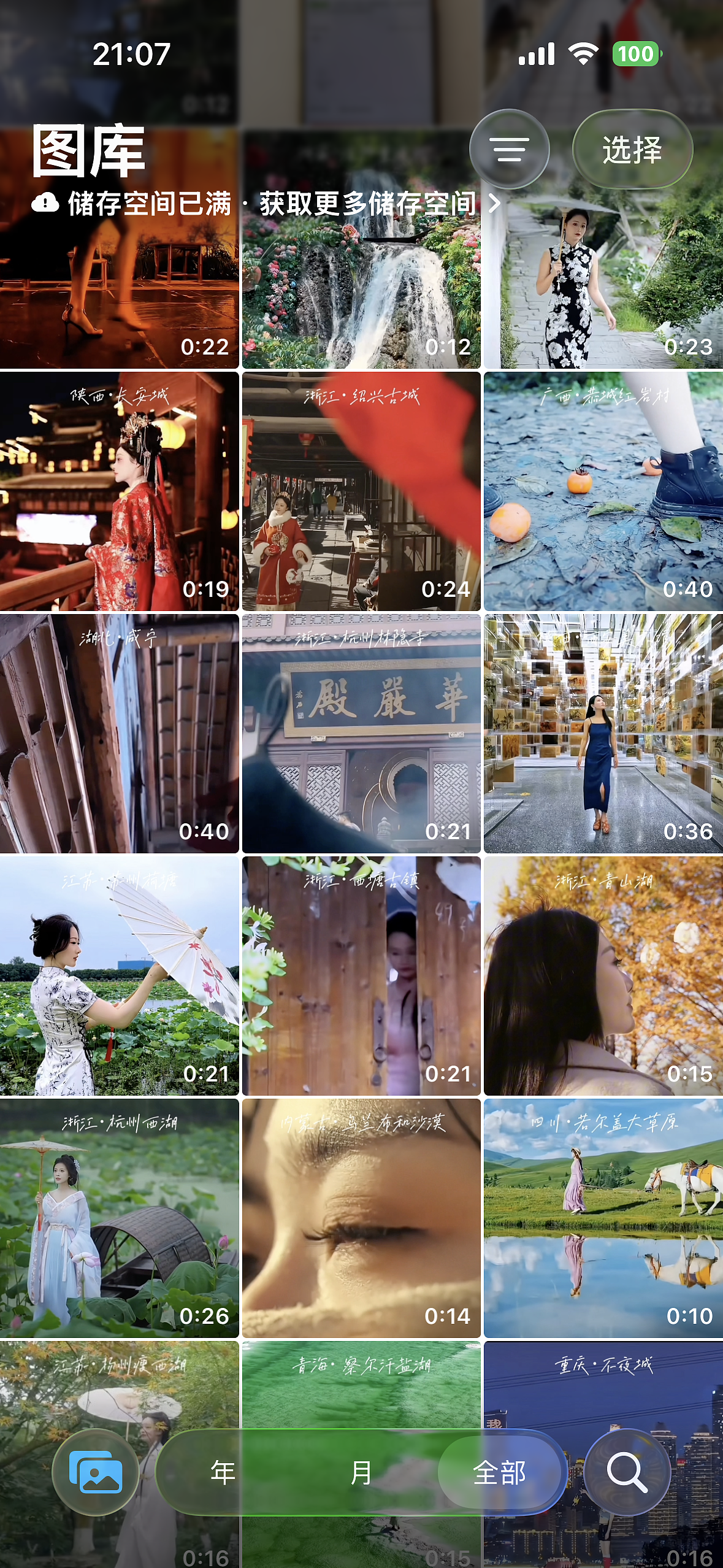723x1568 pixels.
Task: Open the 陕西·长安城 video
Action: 119,491
